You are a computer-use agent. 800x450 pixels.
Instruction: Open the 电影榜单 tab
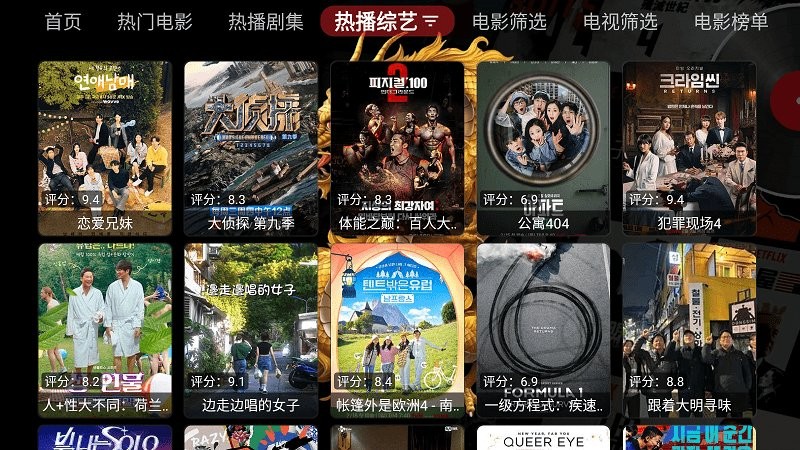coord(731,22)
